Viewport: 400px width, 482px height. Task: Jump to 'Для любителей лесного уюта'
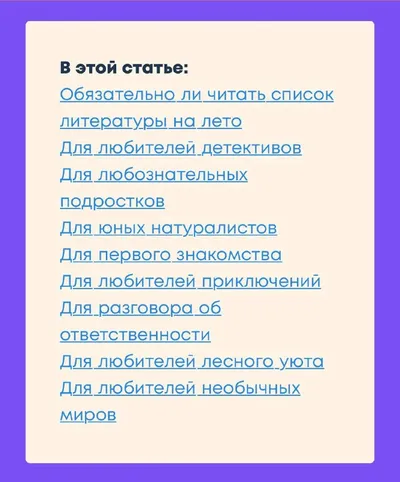click(x=192, y=362)
